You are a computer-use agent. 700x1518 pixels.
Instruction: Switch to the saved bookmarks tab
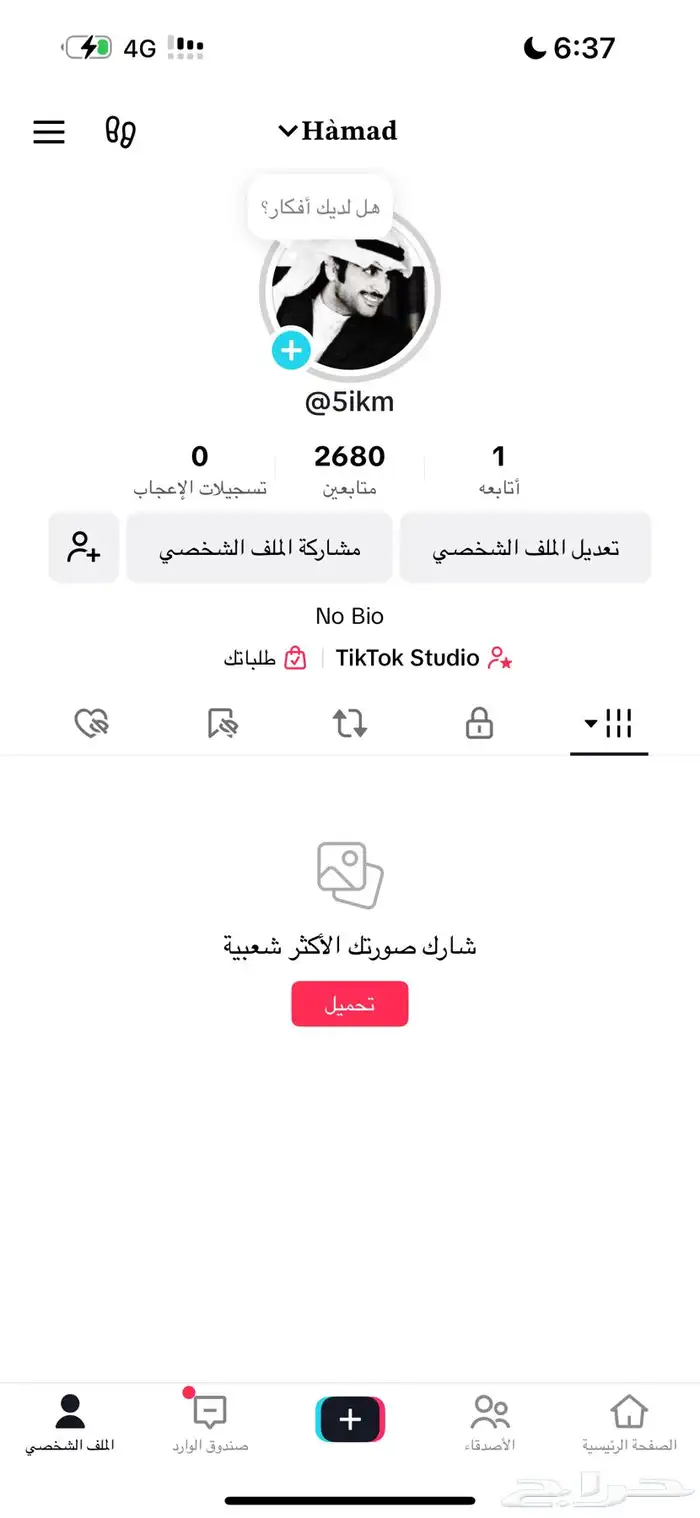pyautogui.click(x=222, y=723)
